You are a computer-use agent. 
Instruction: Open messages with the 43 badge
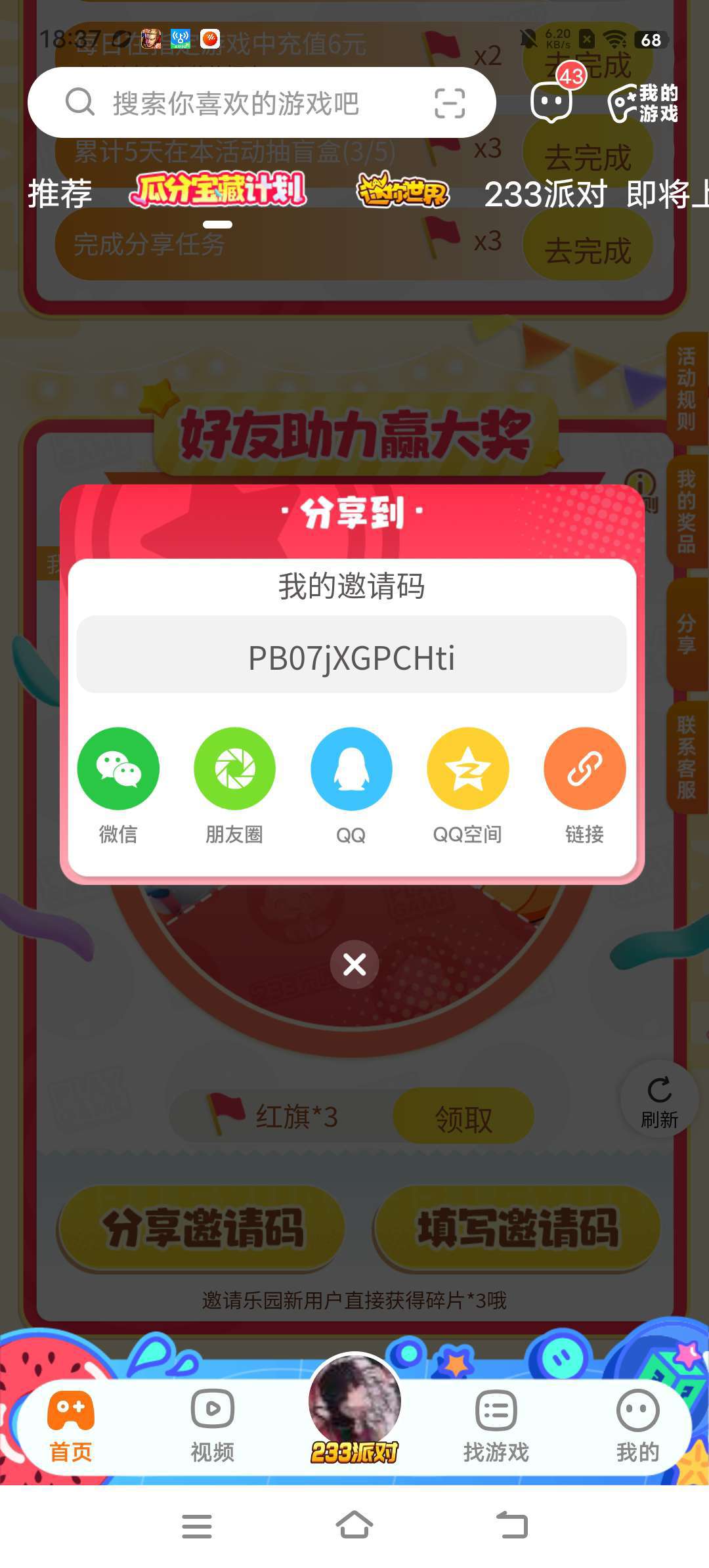[x=551, y=102]
